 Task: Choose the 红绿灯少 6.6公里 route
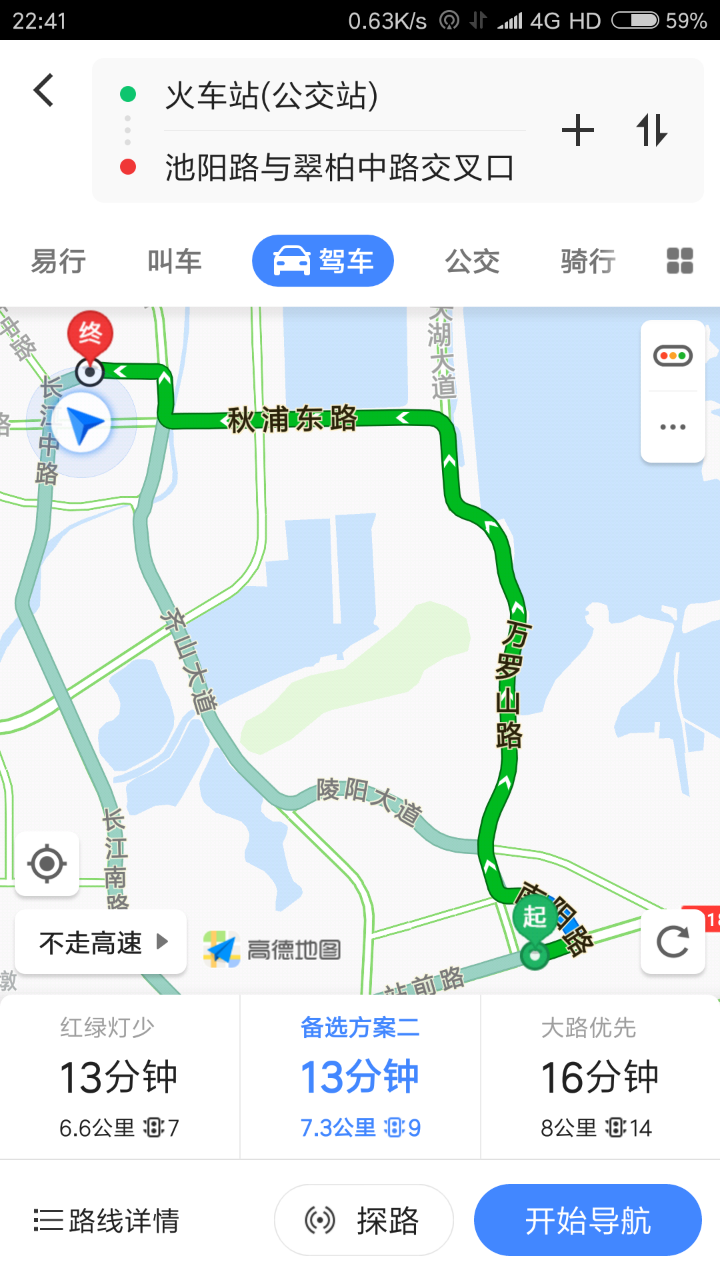tap(119, 1077)
